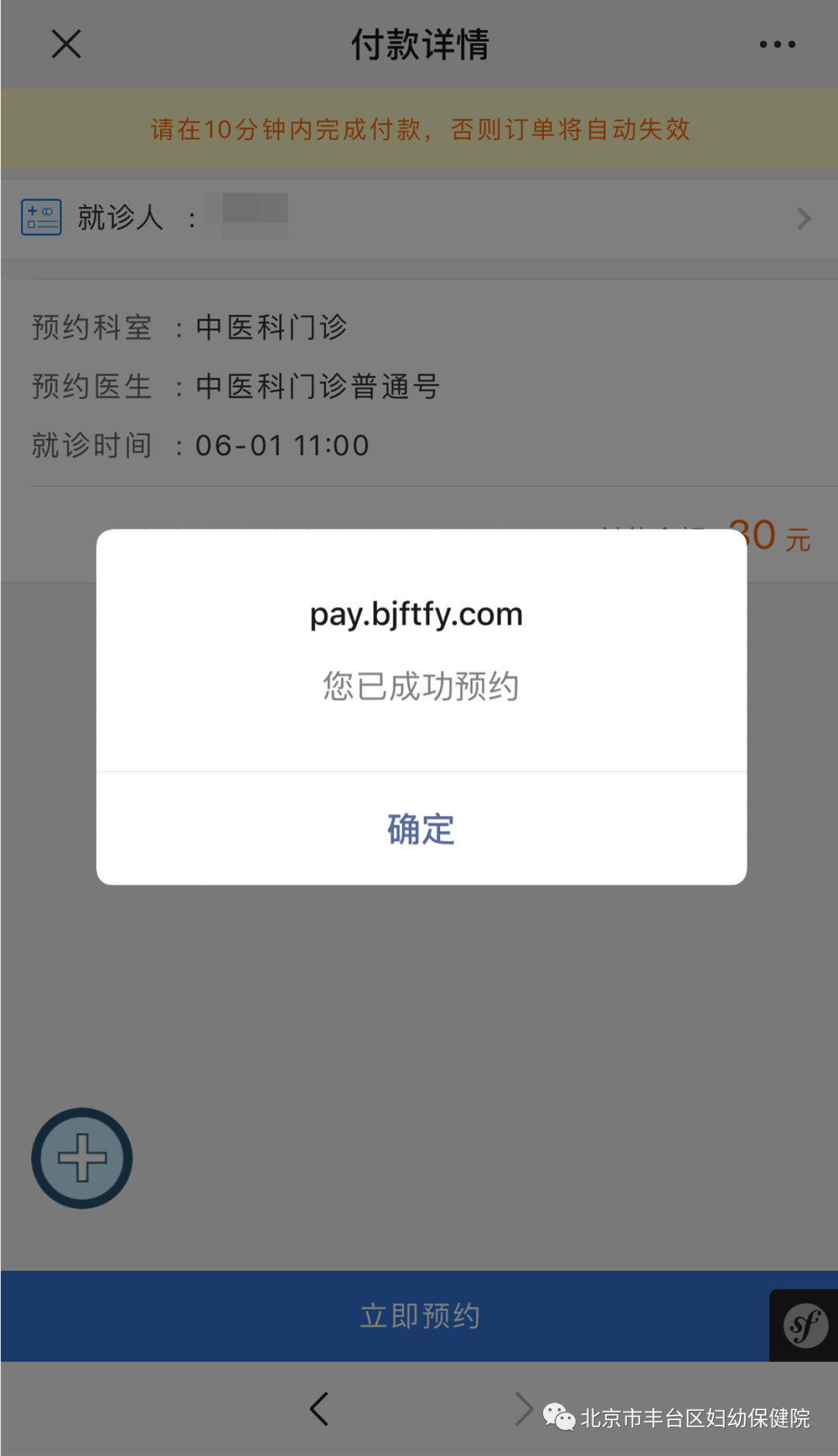The width and height of the screenshot is (838, 1456).
Task: Close the 付款详情 page
Action: pos(66,44)
